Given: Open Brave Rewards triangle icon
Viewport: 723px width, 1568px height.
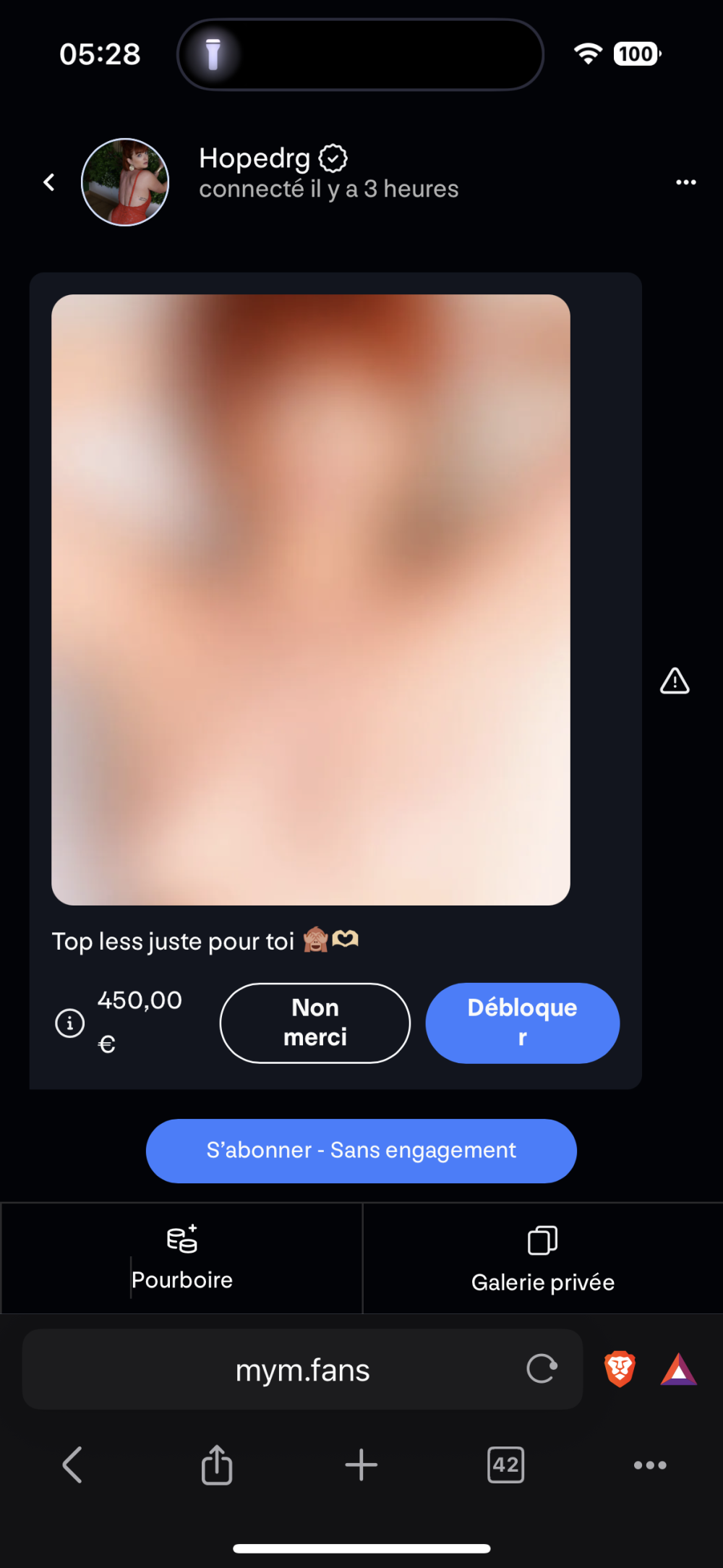Looking at the screenshot, I should [x=678, y=1369].
